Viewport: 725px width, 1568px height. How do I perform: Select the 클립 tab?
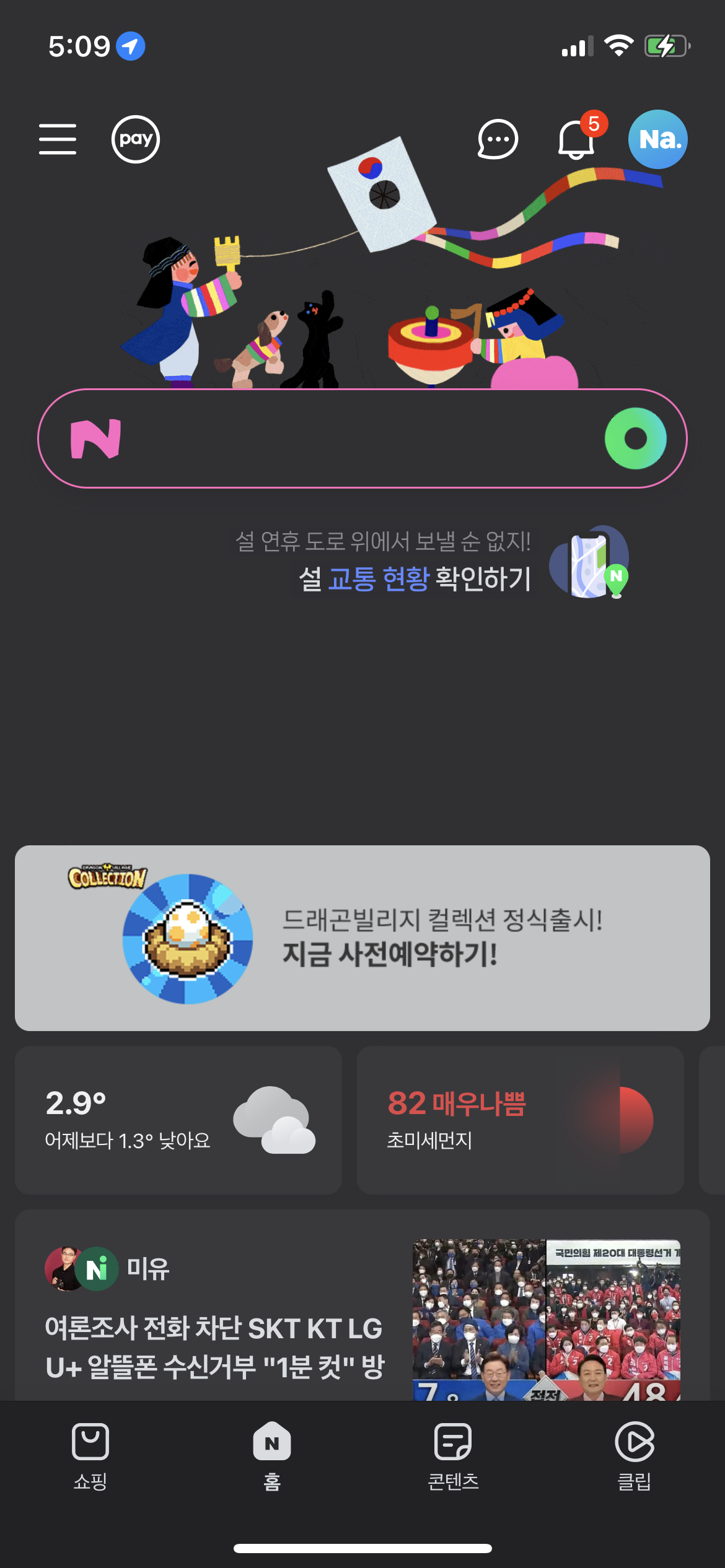[x=634, y=1457]
